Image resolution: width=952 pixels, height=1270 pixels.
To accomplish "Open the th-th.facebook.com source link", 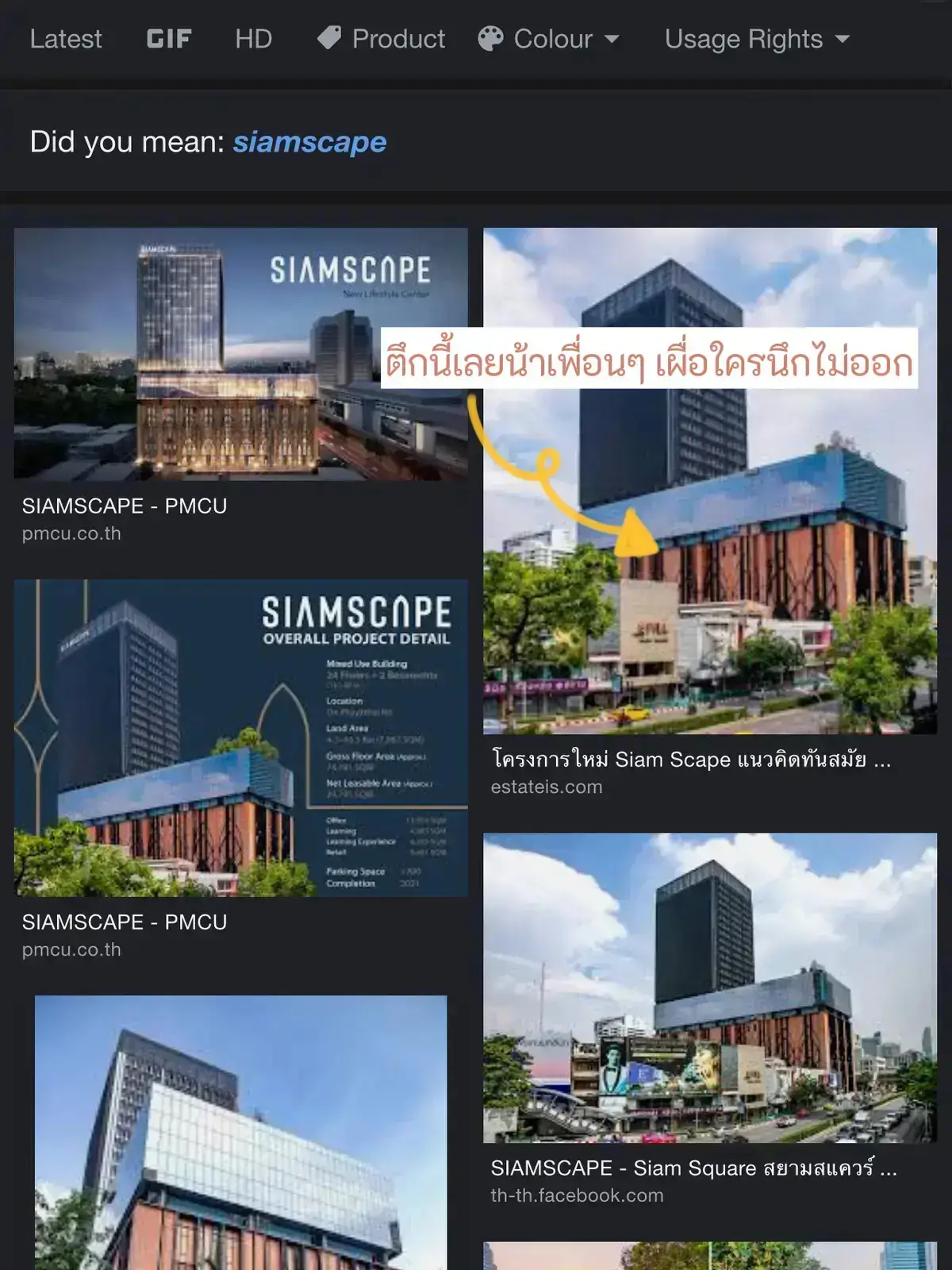I will [578, 1196].
